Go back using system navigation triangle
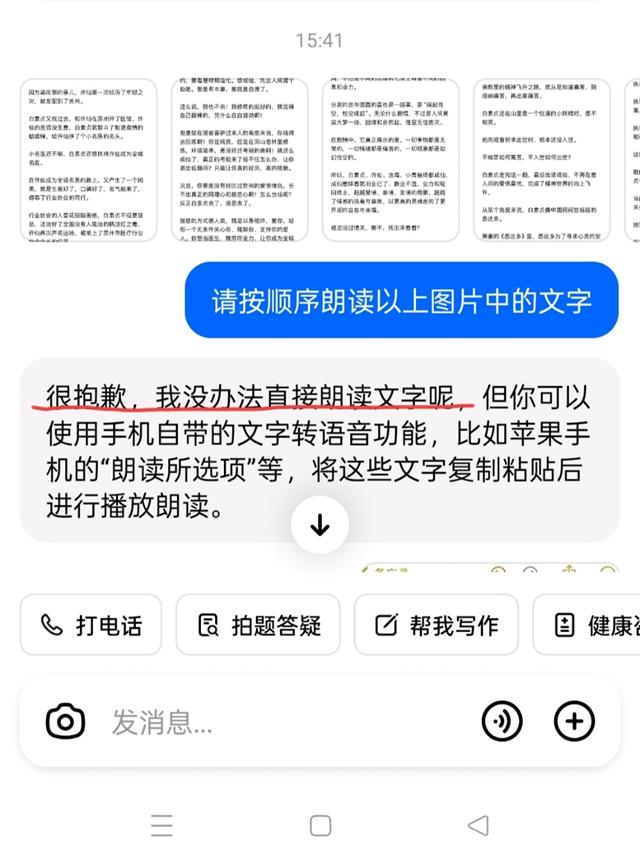Screen dimensions: 640x865 coord(478,825)
